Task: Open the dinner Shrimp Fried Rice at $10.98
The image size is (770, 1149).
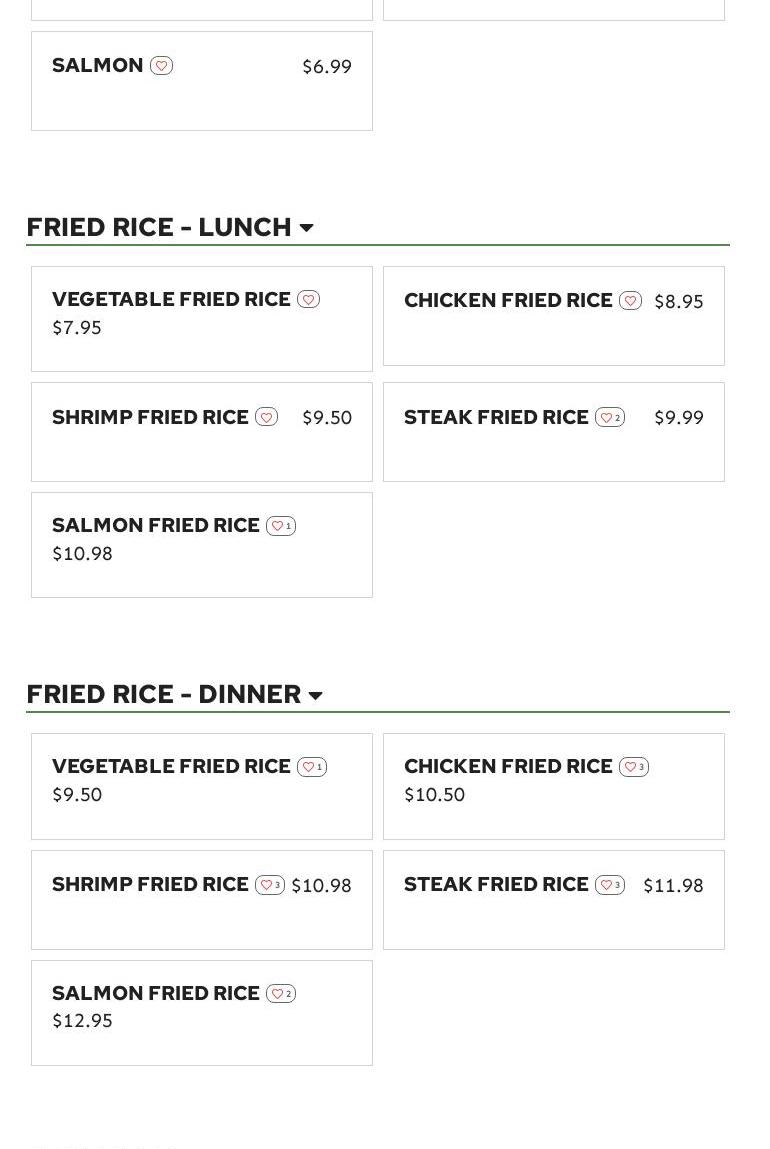Action: (150, 885)
